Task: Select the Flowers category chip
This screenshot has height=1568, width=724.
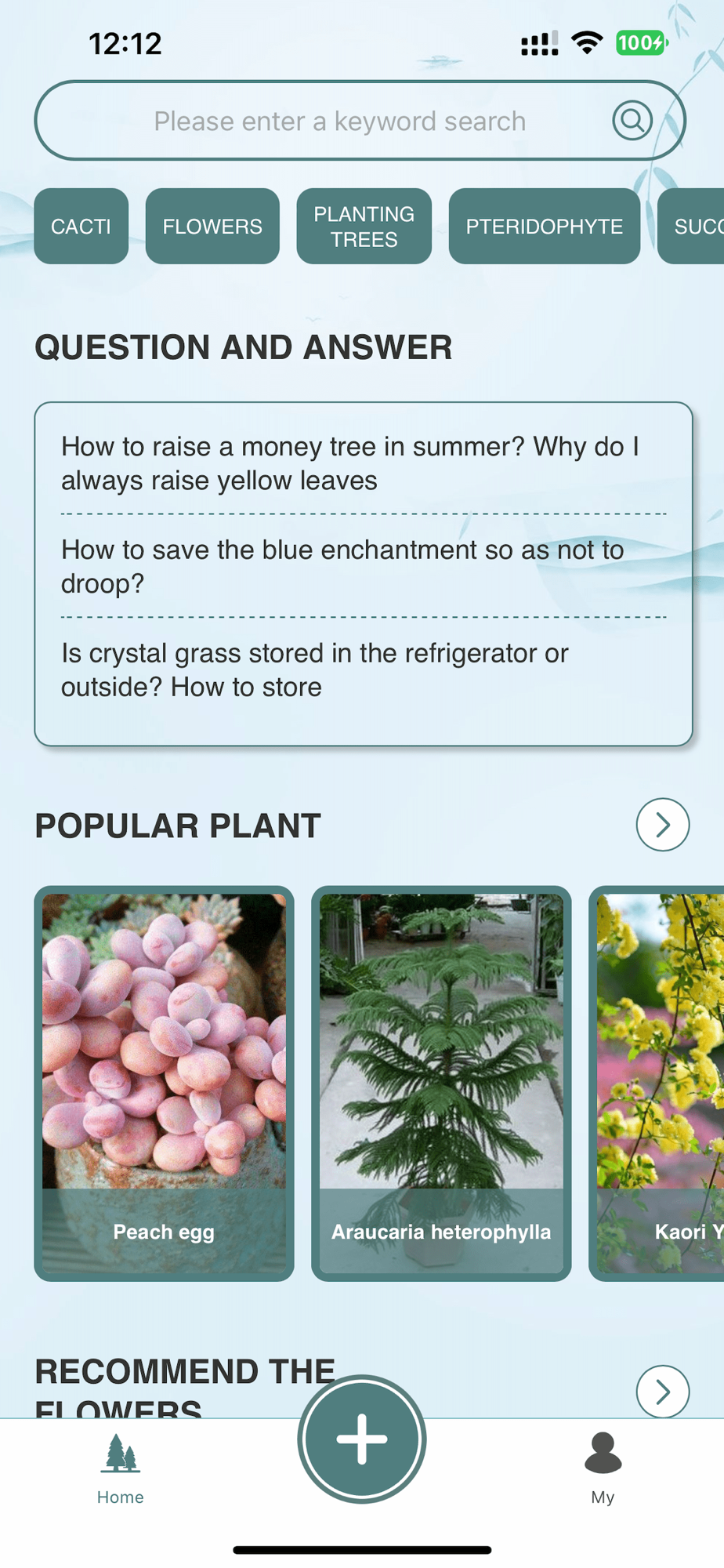Action: pyautogui.click(x=212, y=227)
